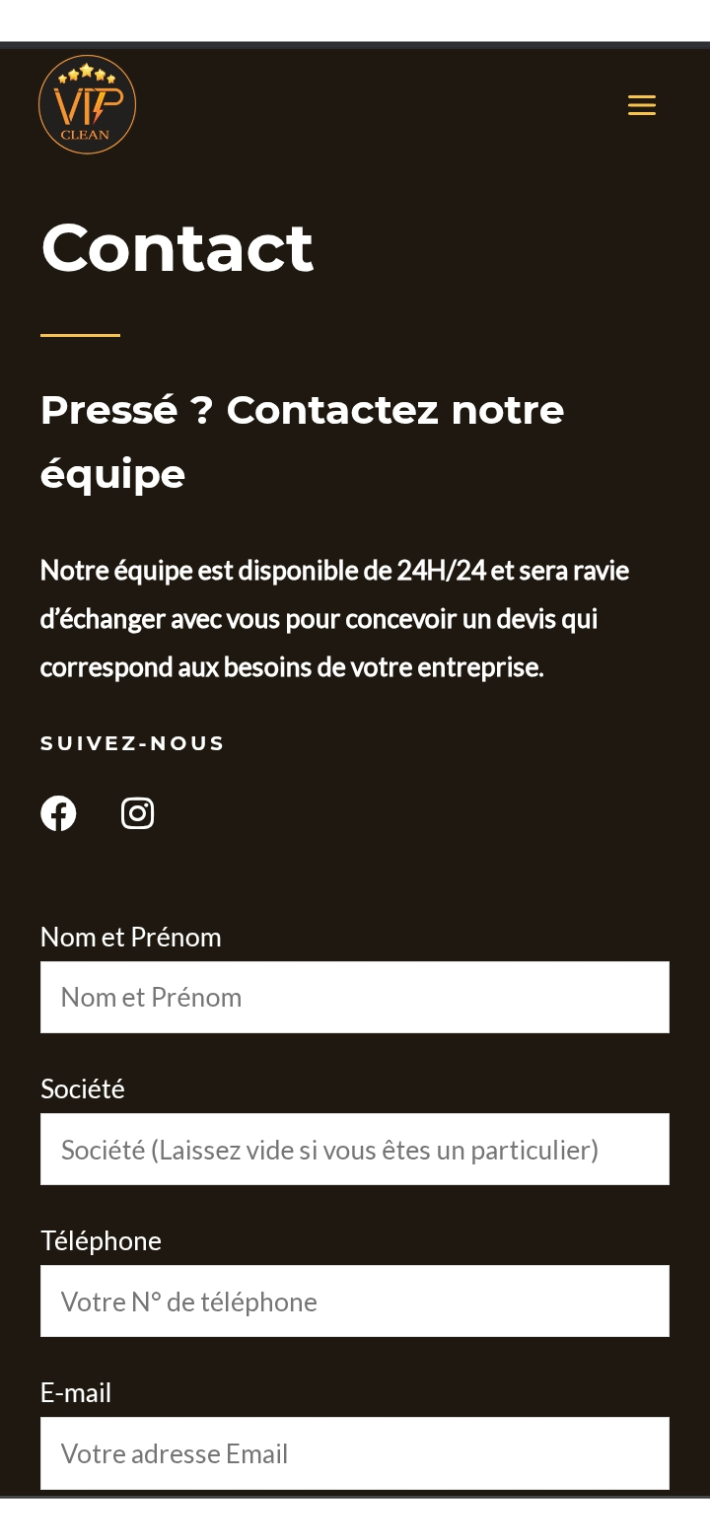Enter the E-mail address field
Viewport: 710px width, 1540px height.
click(x=355, y=1453)
